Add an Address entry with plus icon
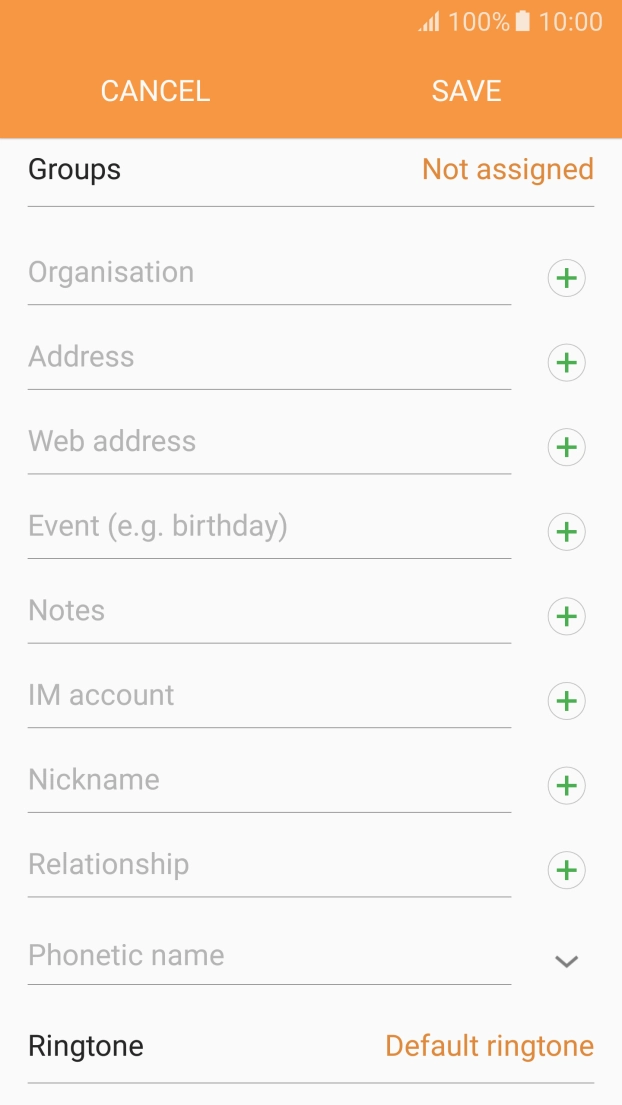Image resolution: width=622 pixels, height=1105 pixels. pyautogui.click(x=566, y=362)
